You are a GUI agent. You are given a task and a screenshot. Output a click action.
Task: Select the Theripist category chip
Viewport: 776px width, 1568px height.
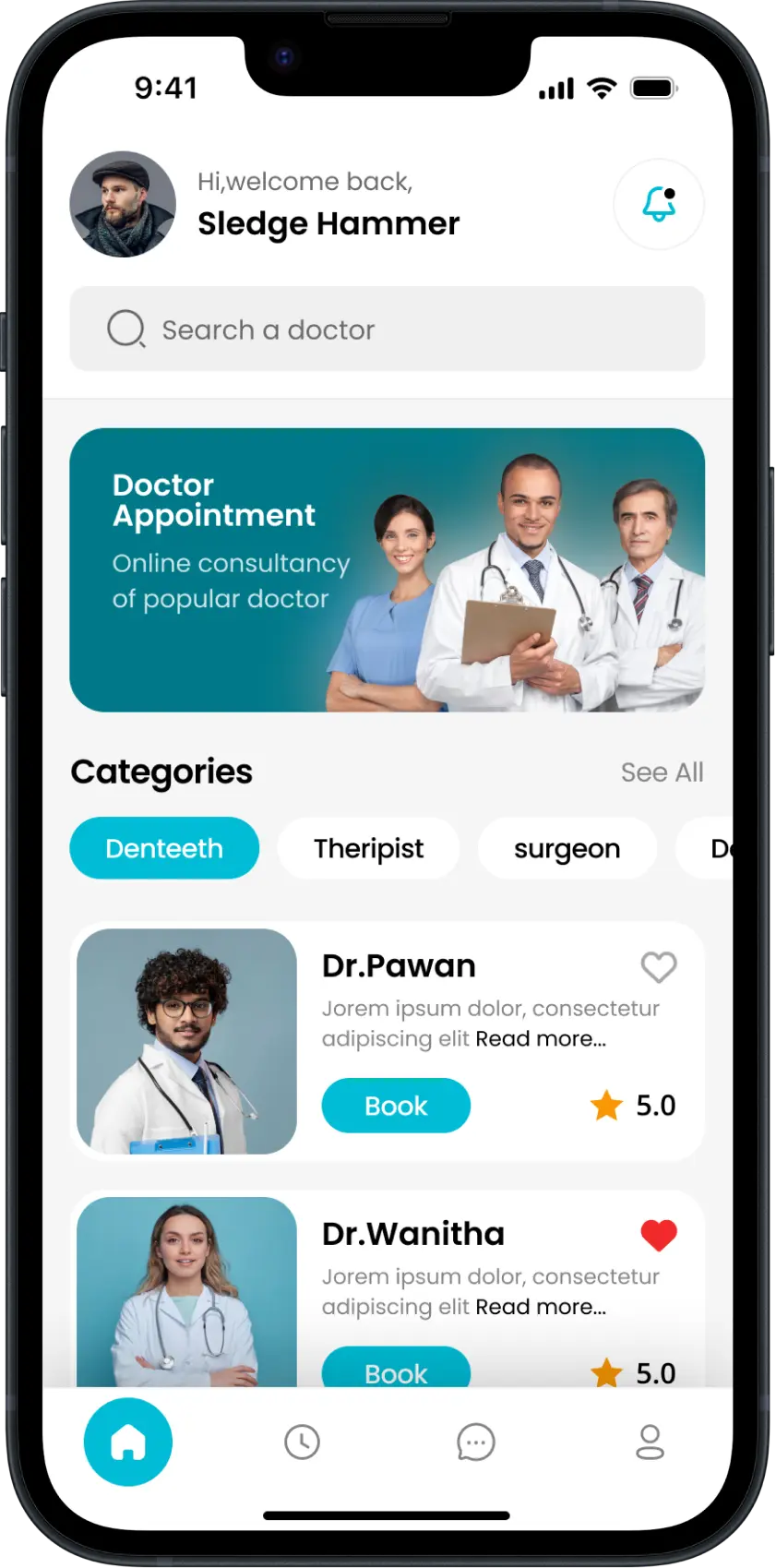368,848
